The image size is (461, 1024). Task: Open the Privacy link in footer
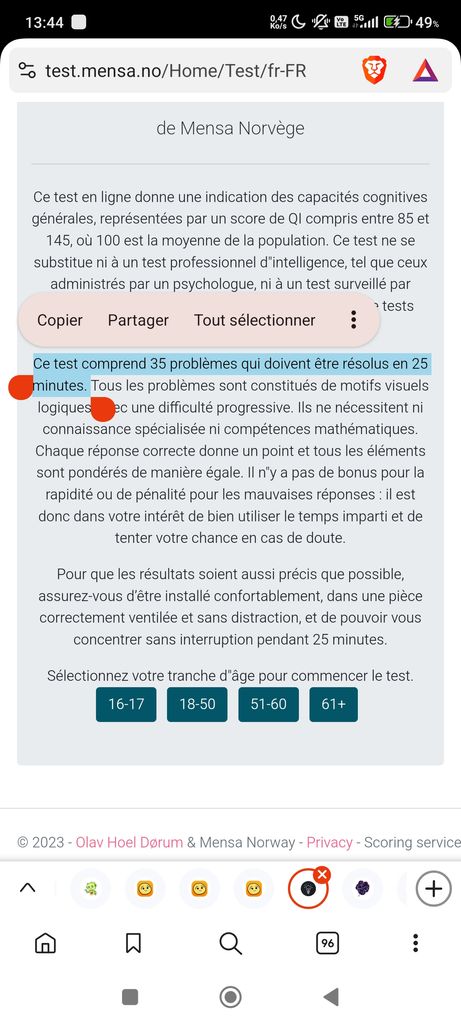(x=330, y=842)
